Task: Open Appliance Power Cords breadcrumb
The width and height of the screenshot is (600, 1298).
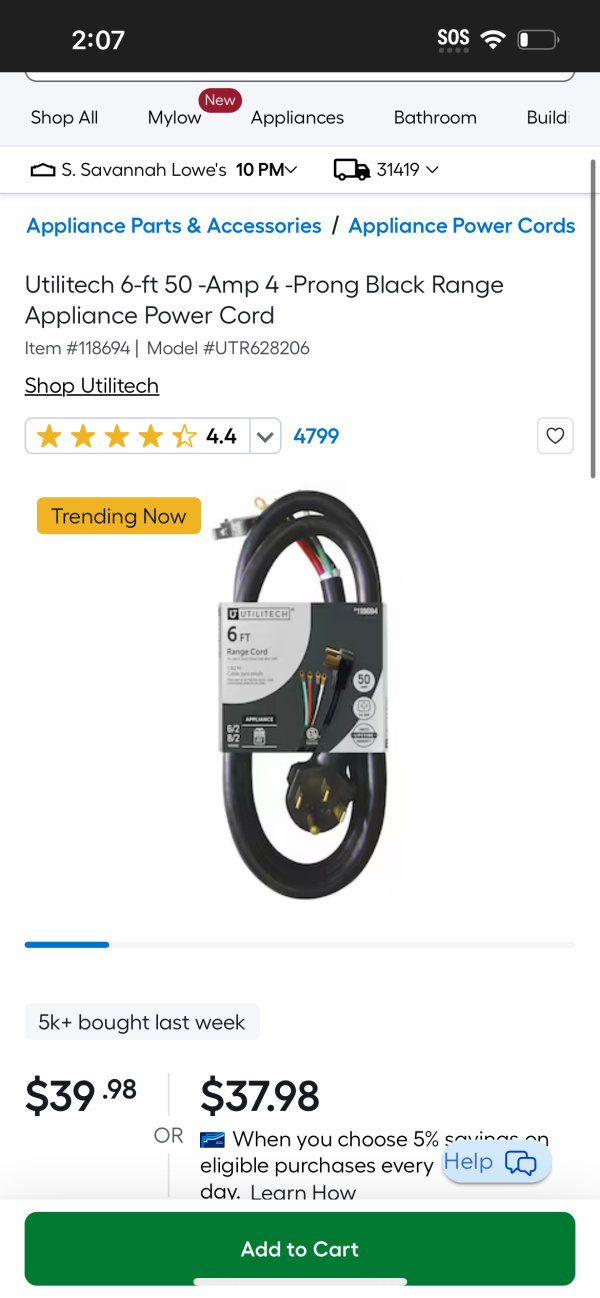Action: (461, 226)
